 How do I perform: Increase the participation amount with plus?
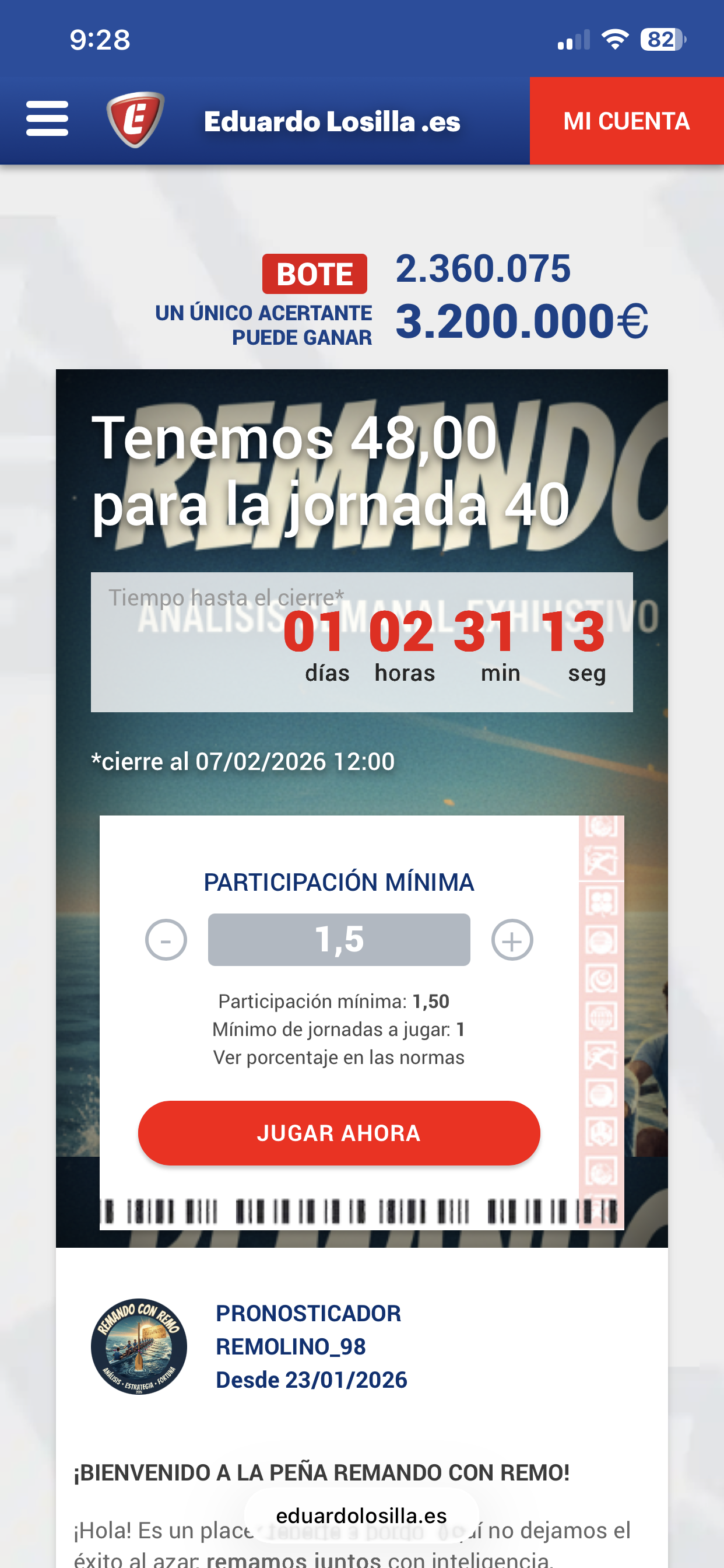tap(512, 940)
